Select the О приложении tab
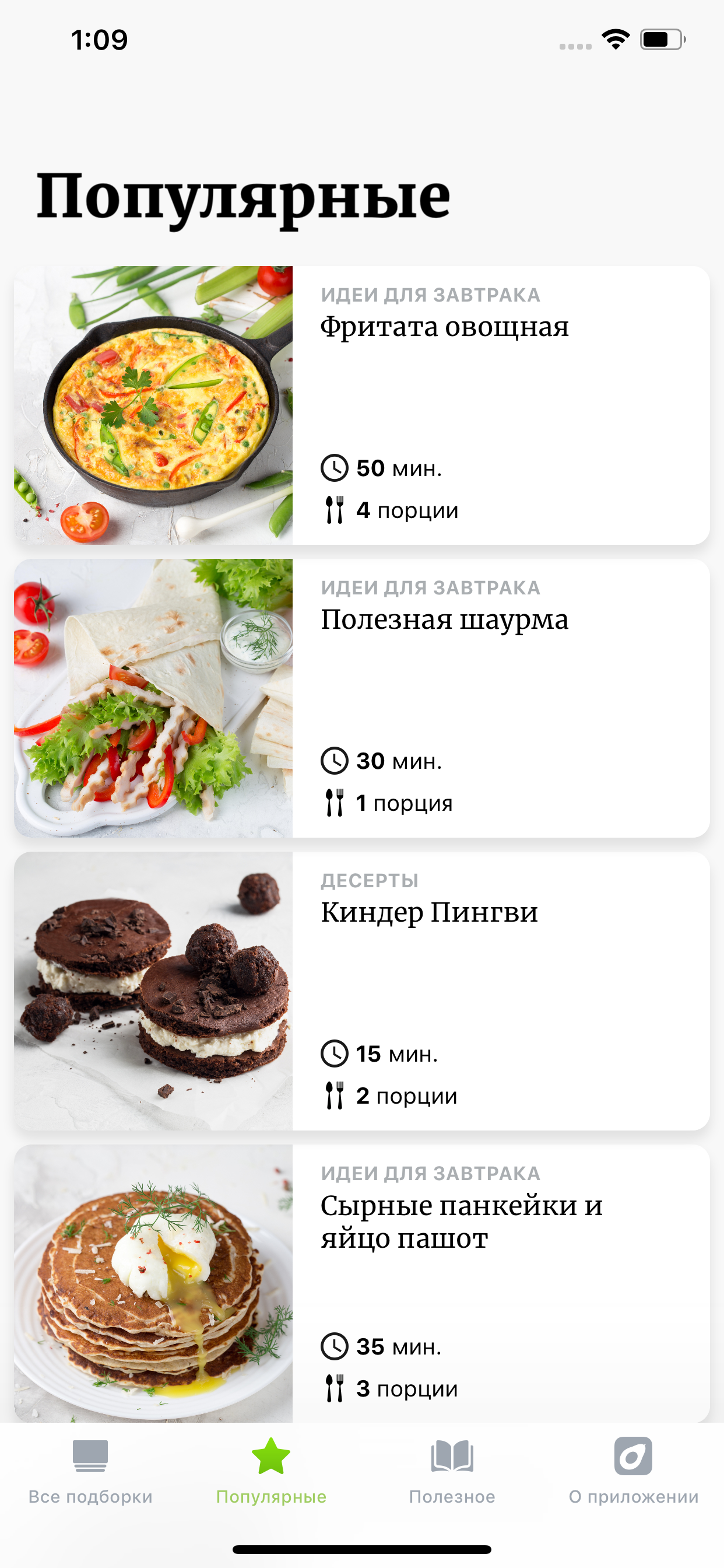 point(632,1473)
